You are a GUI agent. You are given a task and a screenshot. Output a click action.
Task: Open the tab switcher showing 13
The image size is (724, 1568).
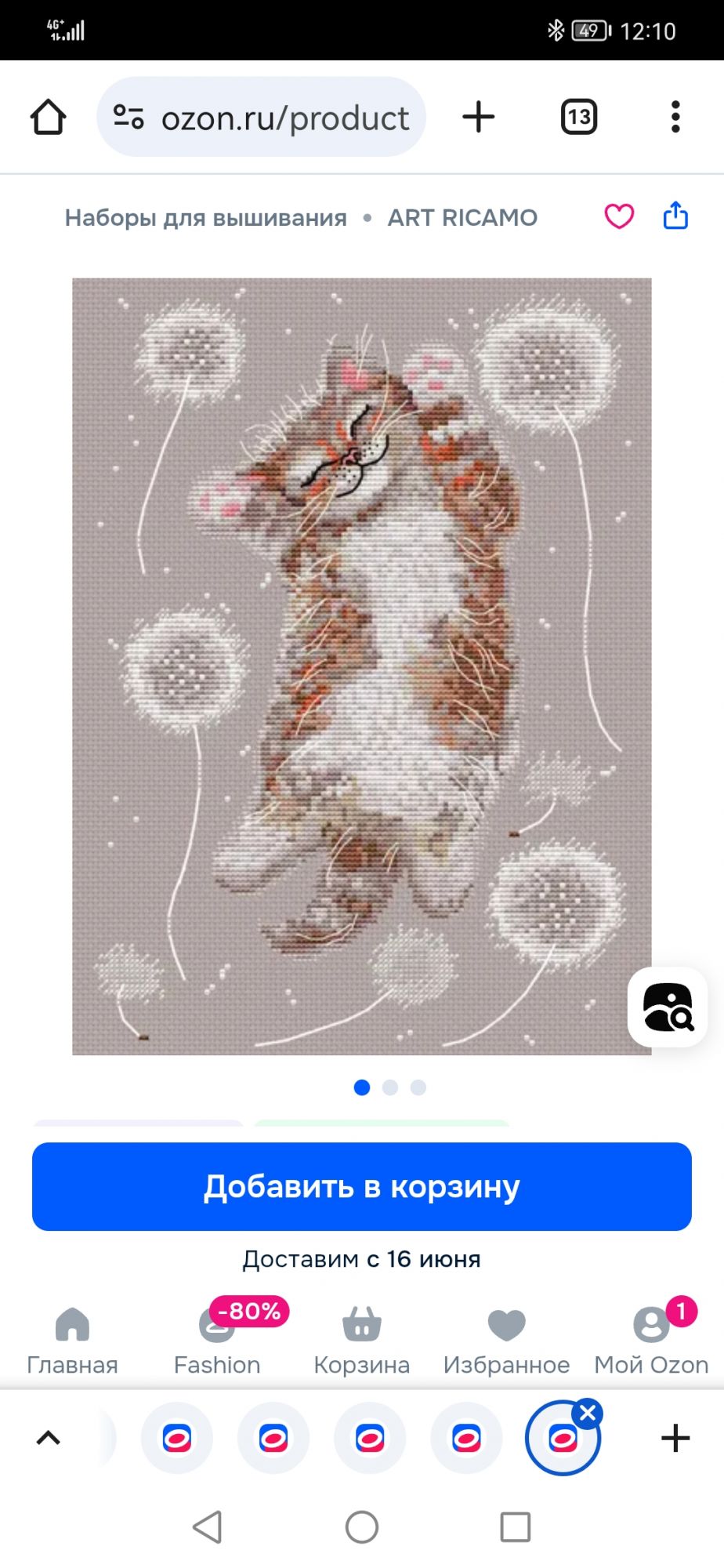tap(579, 118)
